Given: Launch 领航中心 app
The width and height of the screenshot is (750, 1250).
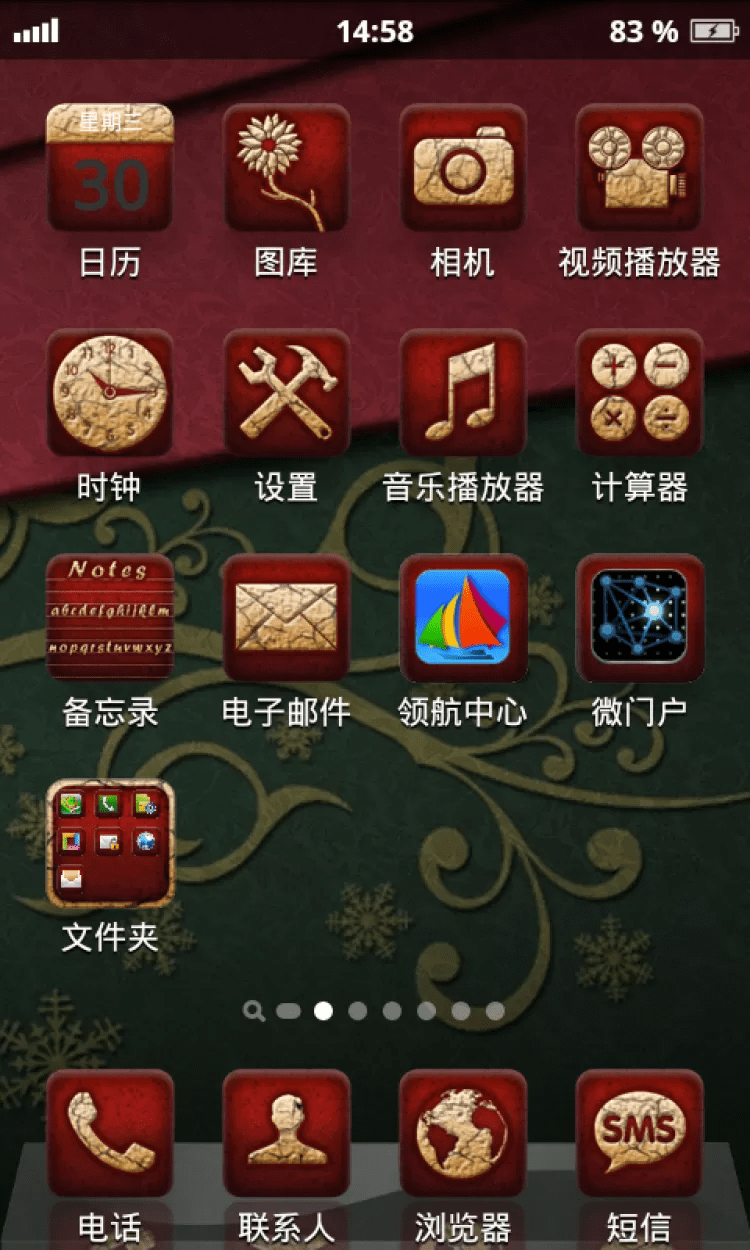Looking at the screenshot, I should click(x=462, y=618).
